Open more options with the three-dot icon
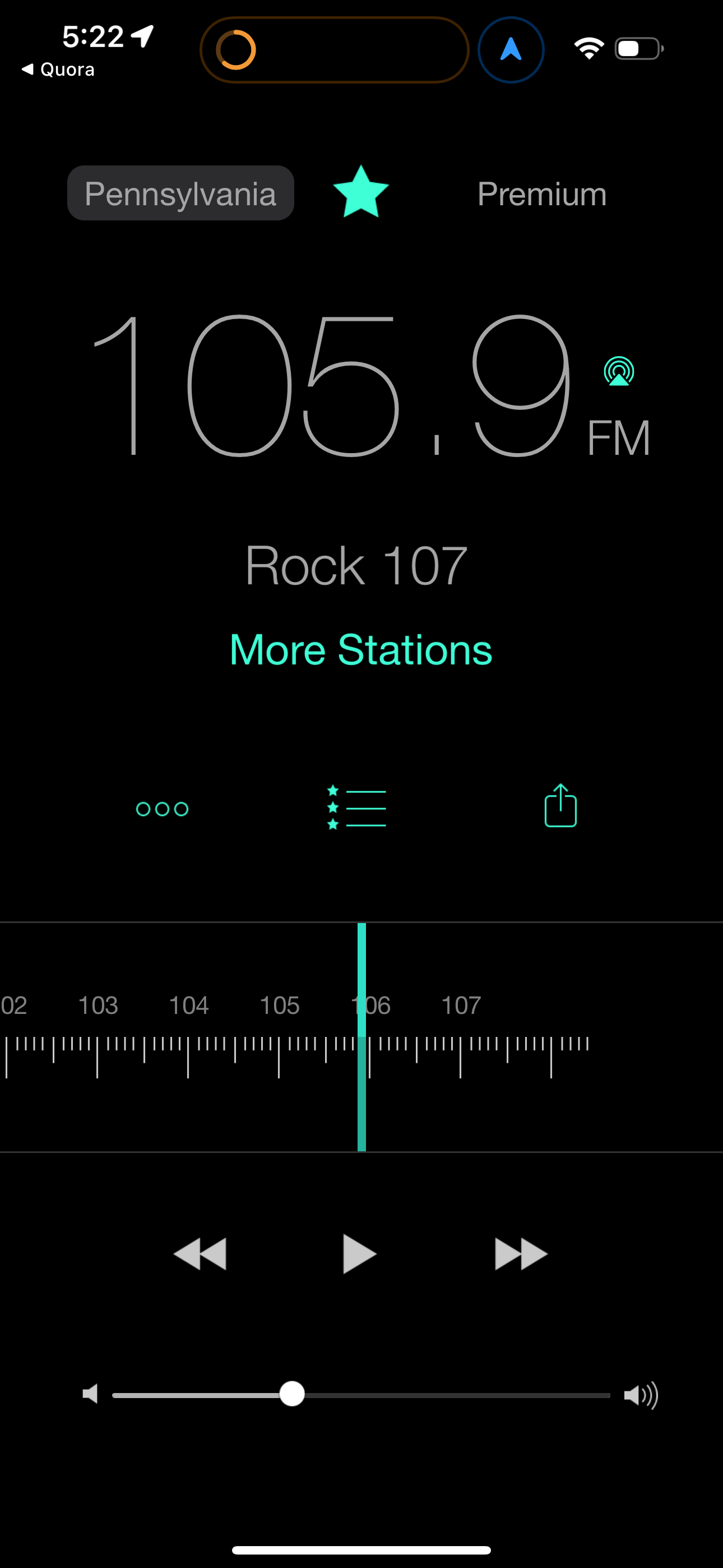Screen dimensions: 723x1568 (x=161, y=808)
